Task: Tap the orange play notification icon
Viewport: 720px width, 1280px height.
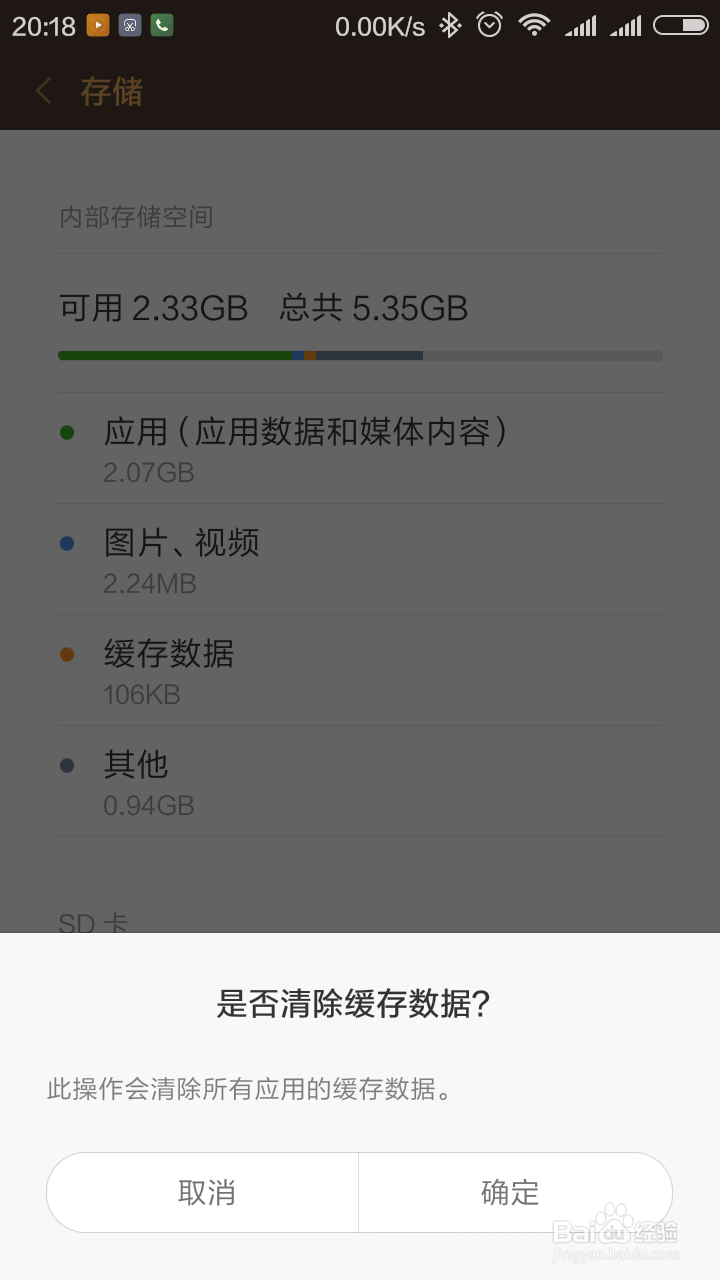Action: click(96, 25)
